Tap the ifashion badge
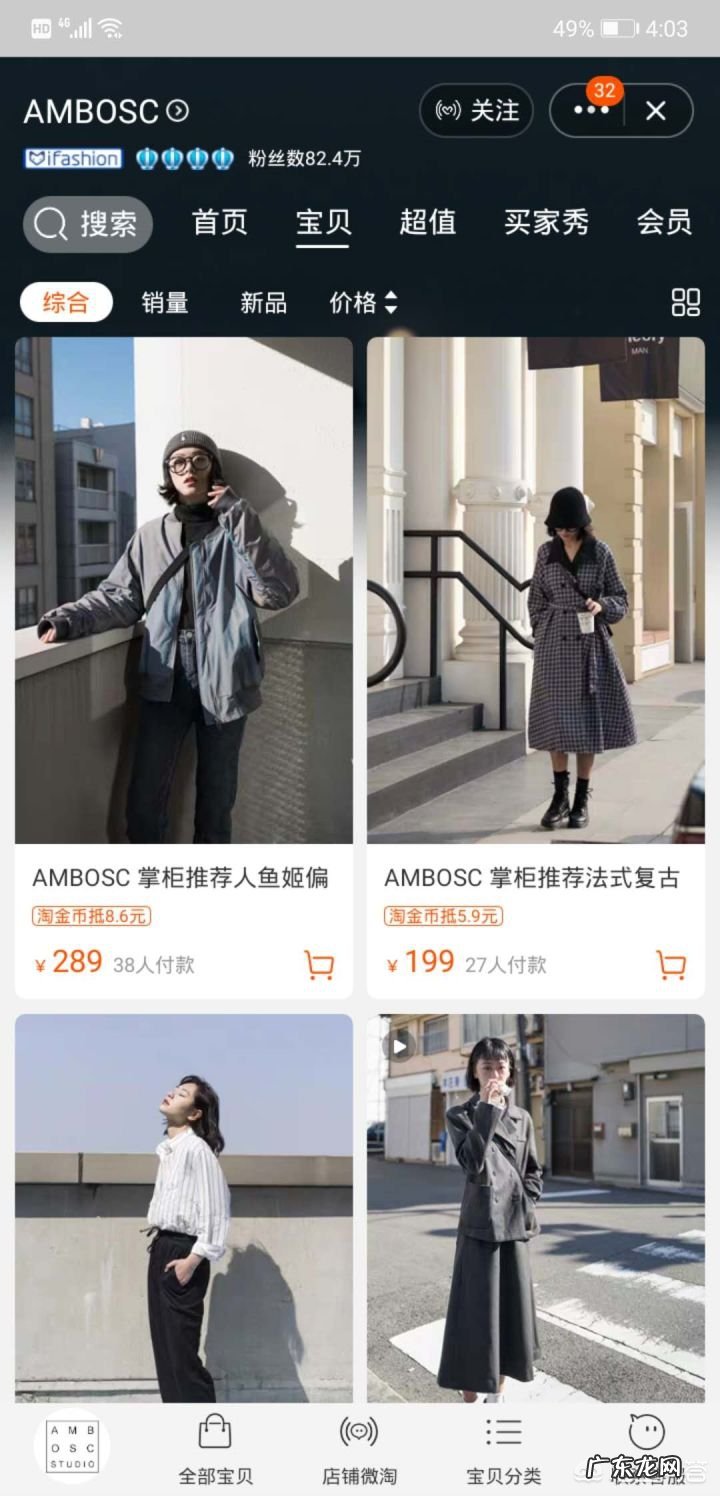Screen dimensions: 720x1496 [x=71, y=158]
